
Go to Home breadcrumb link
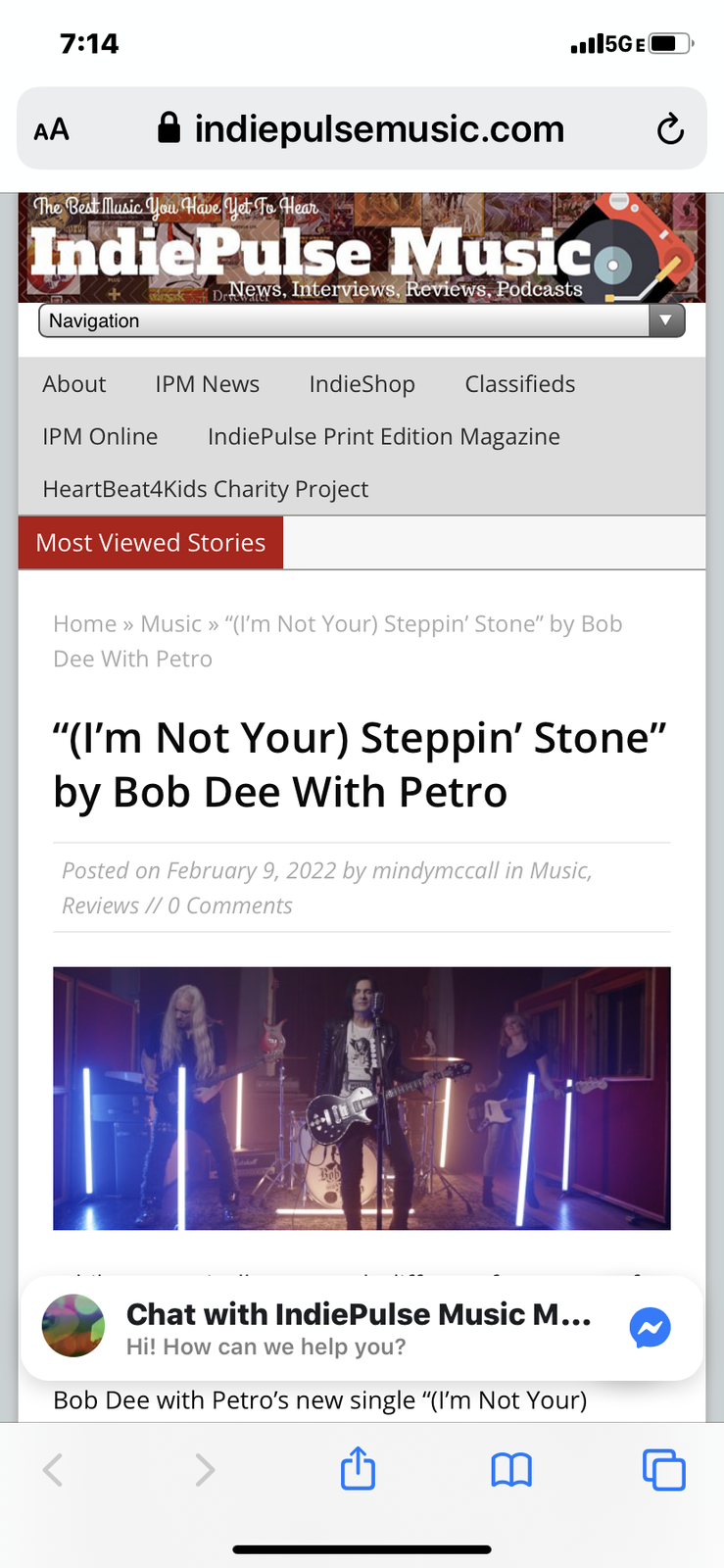tap(84, 624)
